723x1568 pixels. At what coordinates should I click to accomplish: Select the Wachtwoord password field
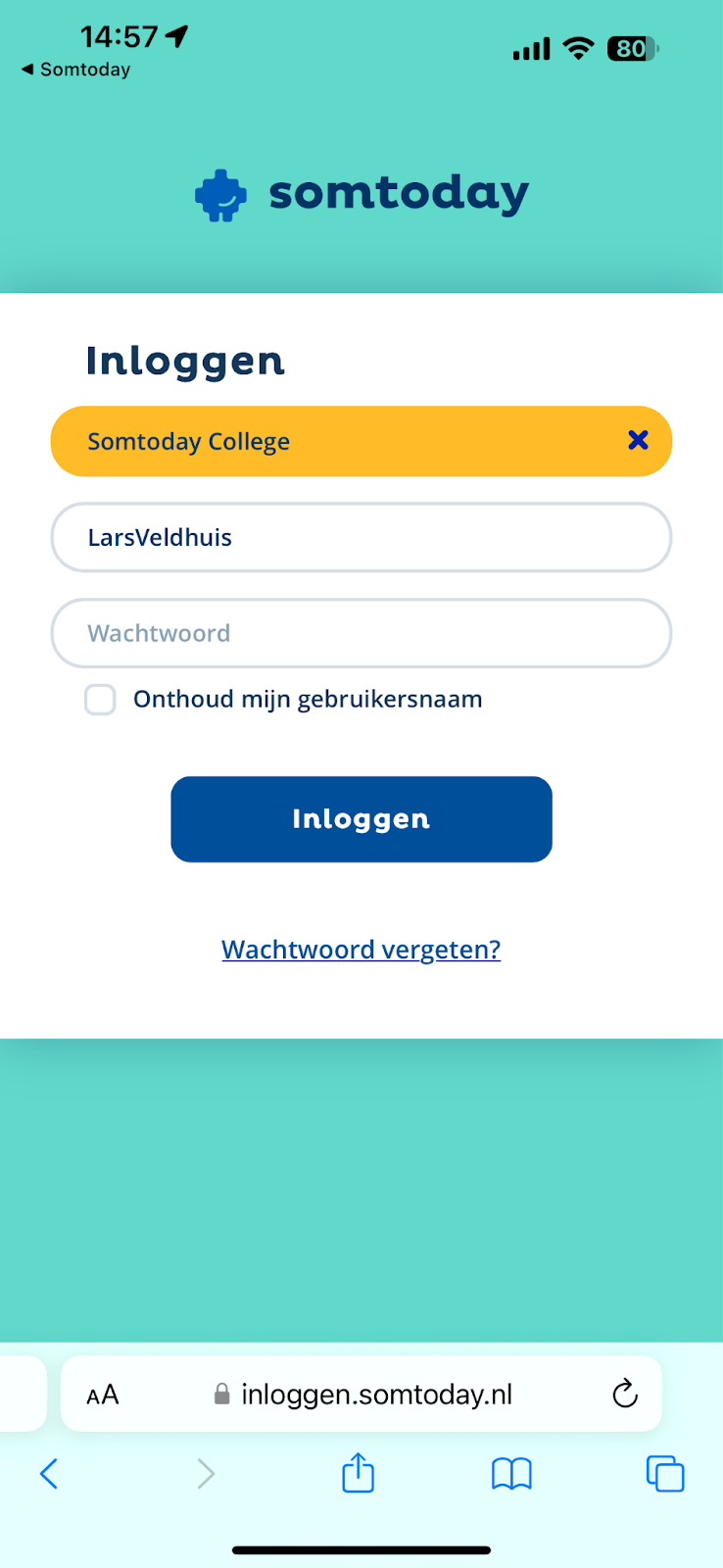click(x=361, y=633)
